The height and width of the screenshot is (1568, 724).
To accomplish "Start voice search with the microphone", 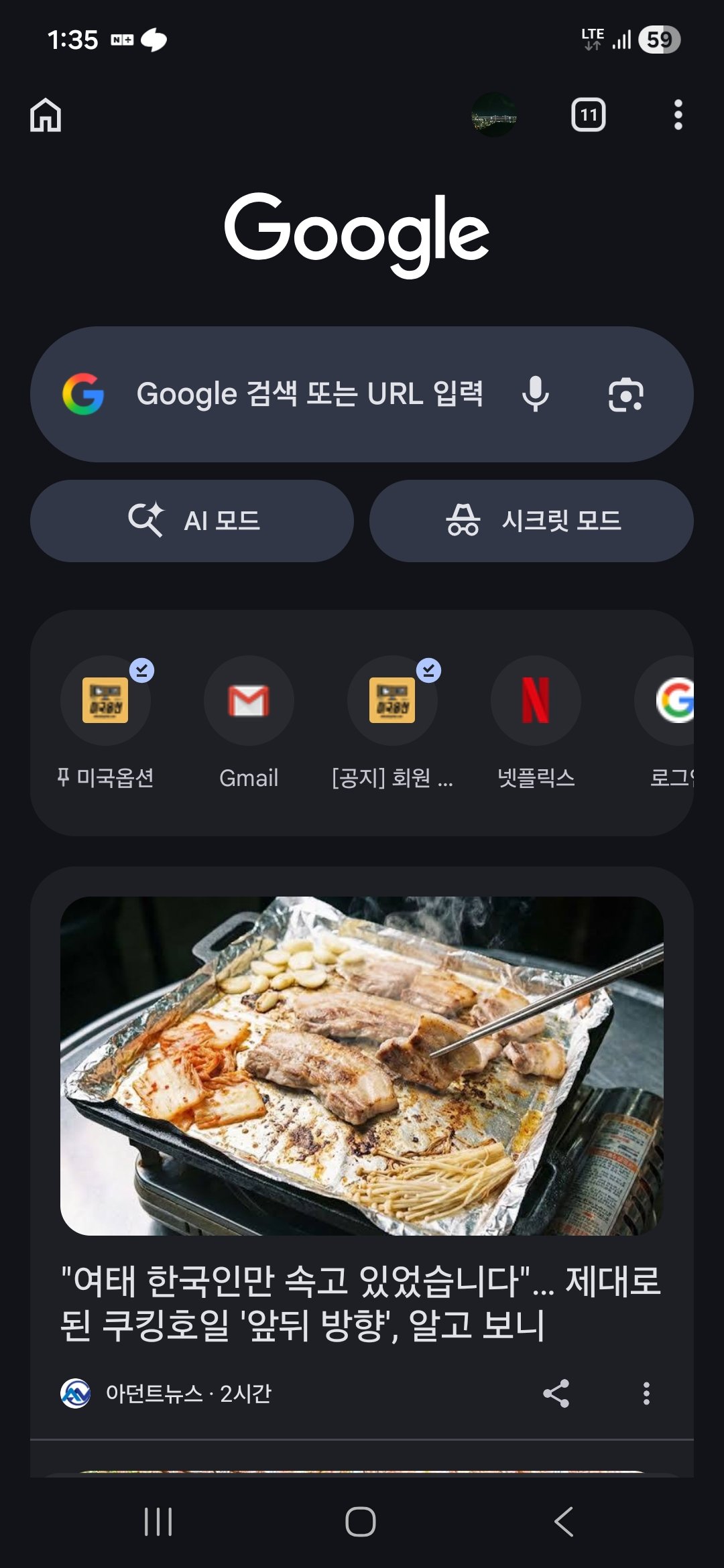I will (535, 394).
